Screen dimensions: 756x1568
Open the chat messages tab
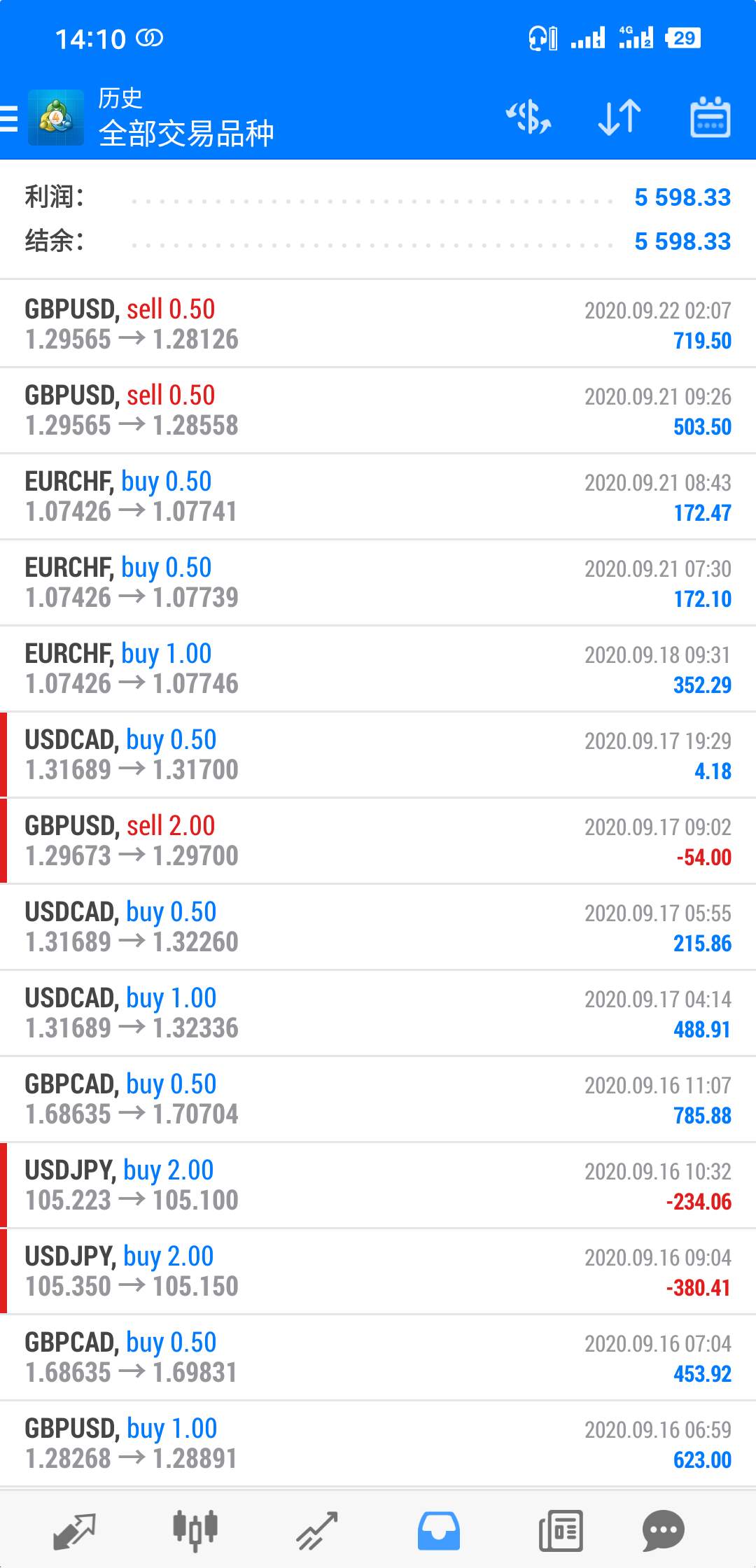(663, 1531)
